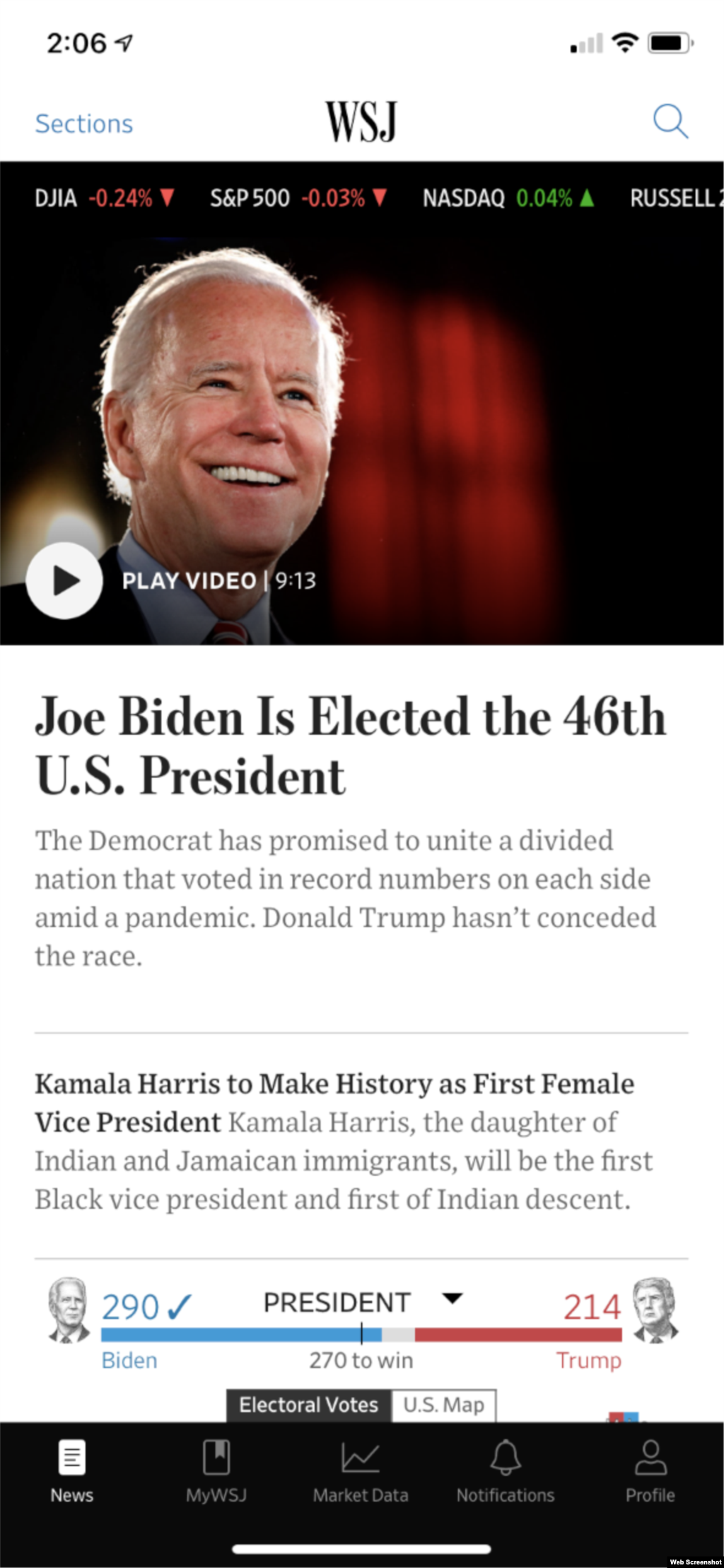The height and width of the screenshot is (1568, 724).
Task: Open the search magnifier icon
Action: (x=670, y=122)
